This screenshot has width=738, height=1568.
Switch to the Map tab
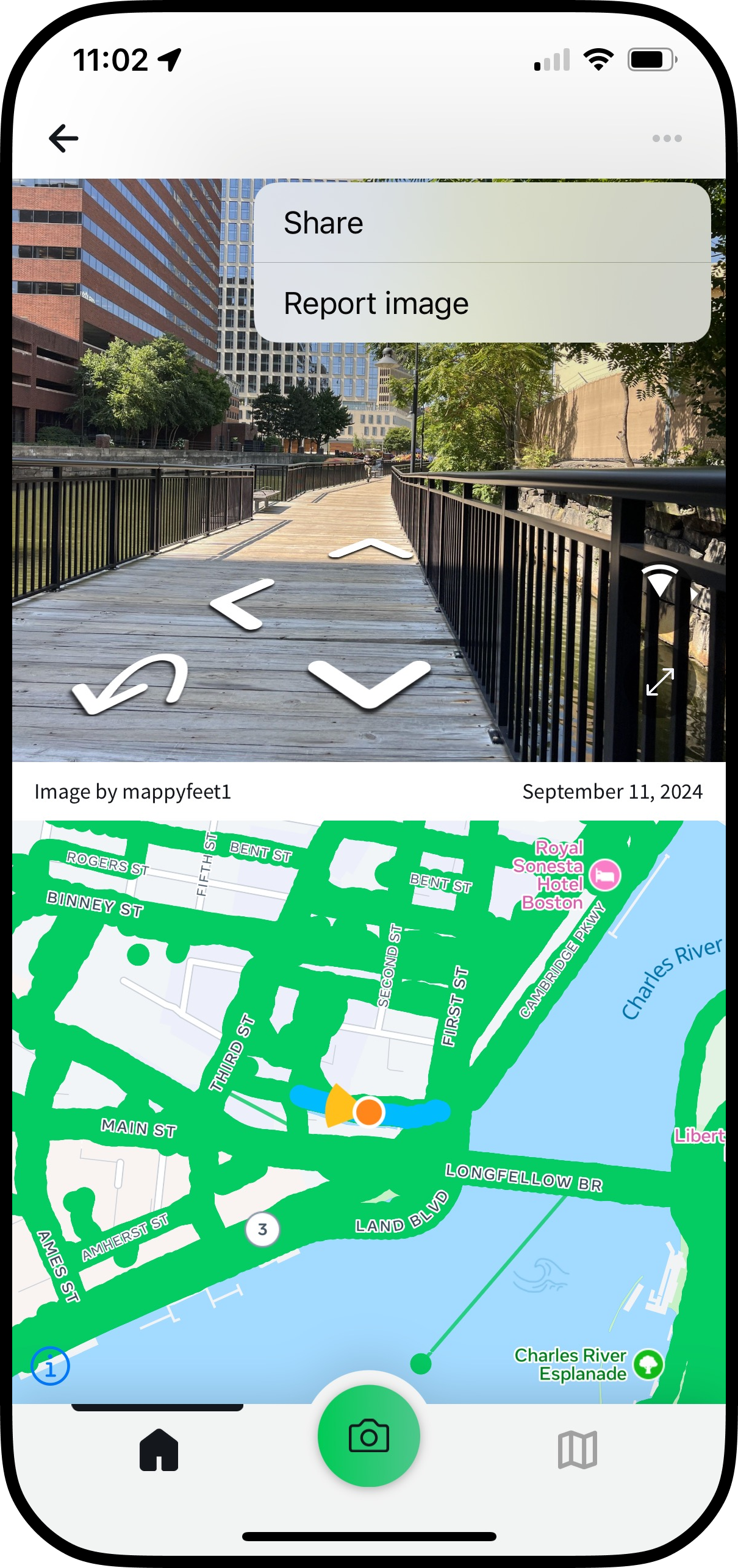pyautogui.click(x=577, y=1450)
